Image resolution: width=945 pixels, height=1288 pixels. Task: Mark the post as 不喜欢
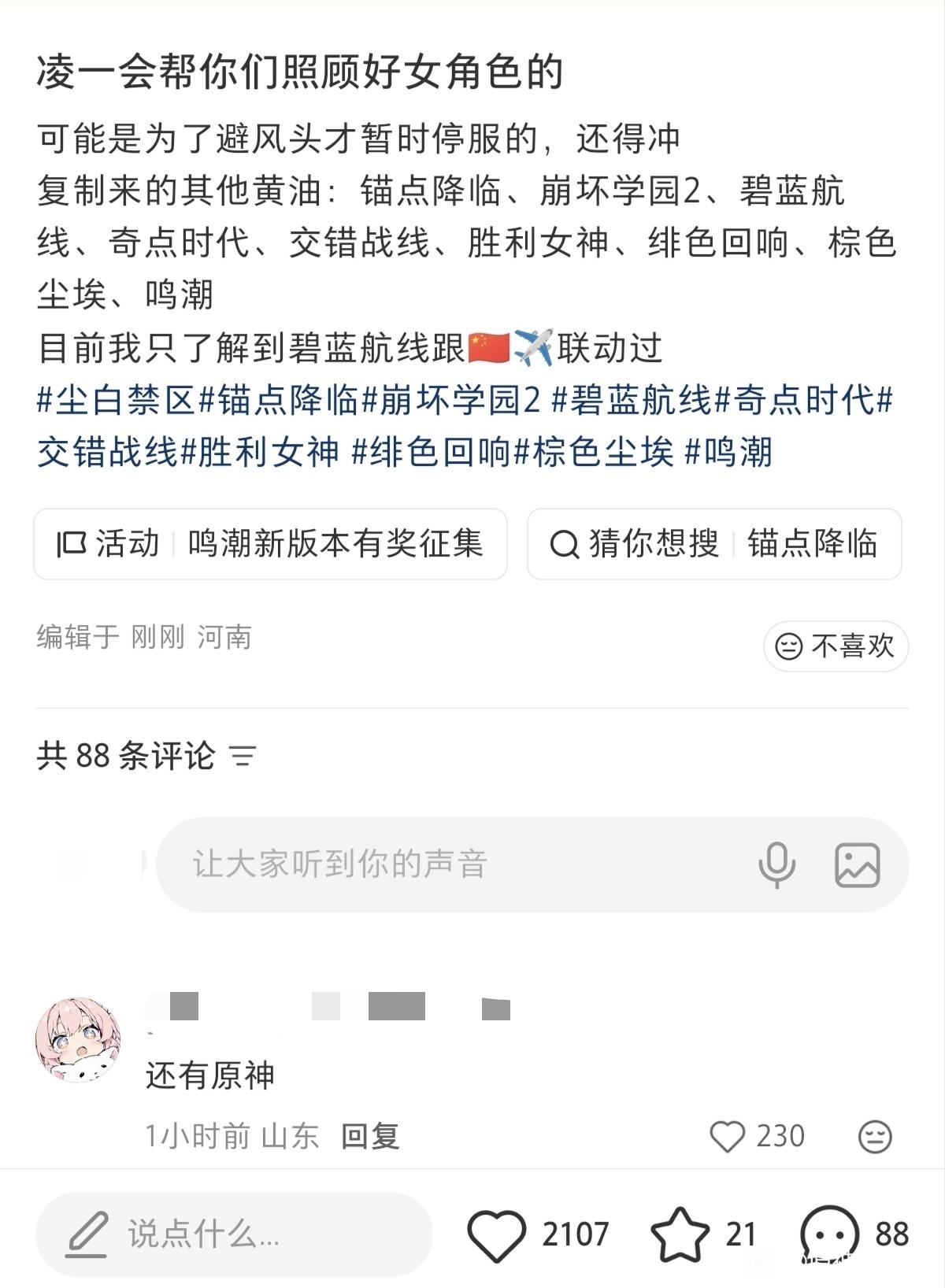[836, 646]
